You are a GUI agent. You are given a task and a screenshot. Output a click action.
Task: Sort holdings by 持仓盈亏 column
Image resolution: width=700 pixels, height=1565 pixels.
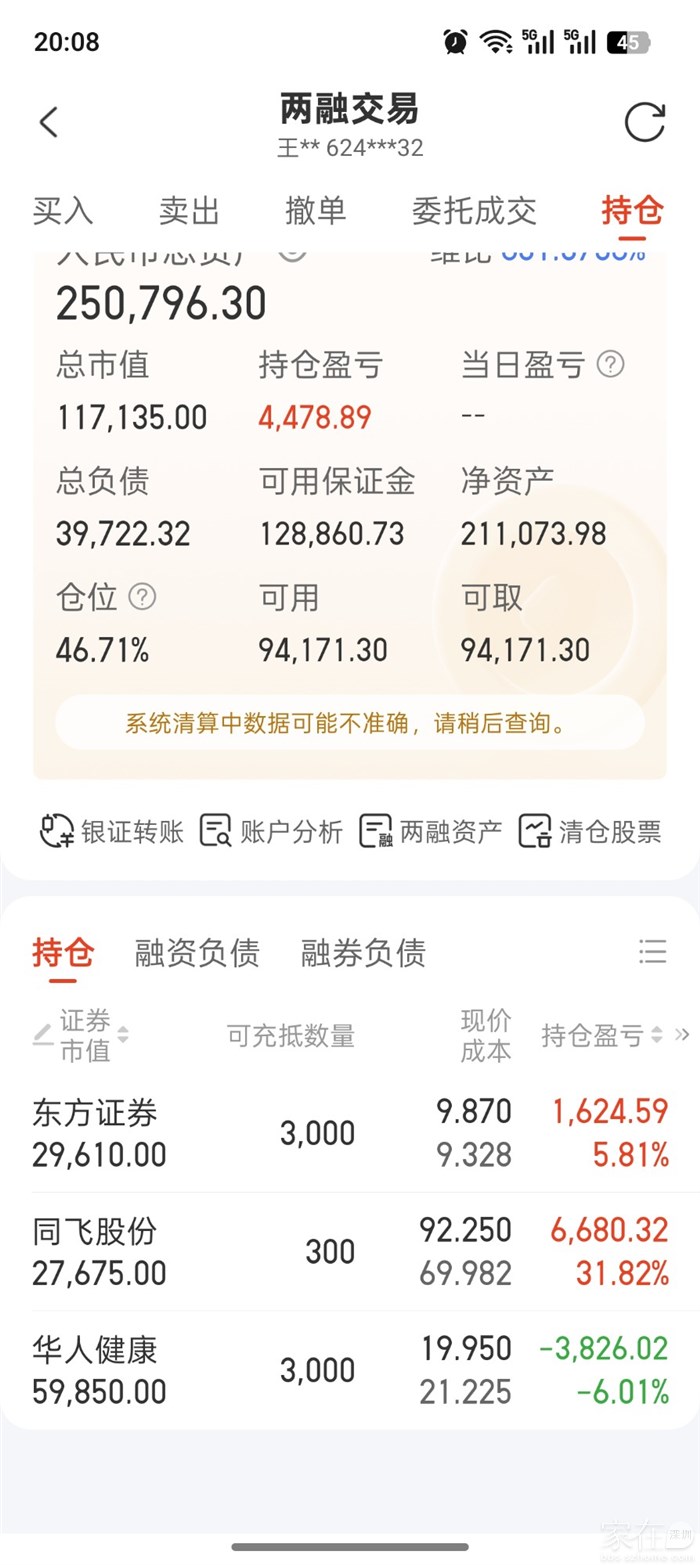(602, 1036)
